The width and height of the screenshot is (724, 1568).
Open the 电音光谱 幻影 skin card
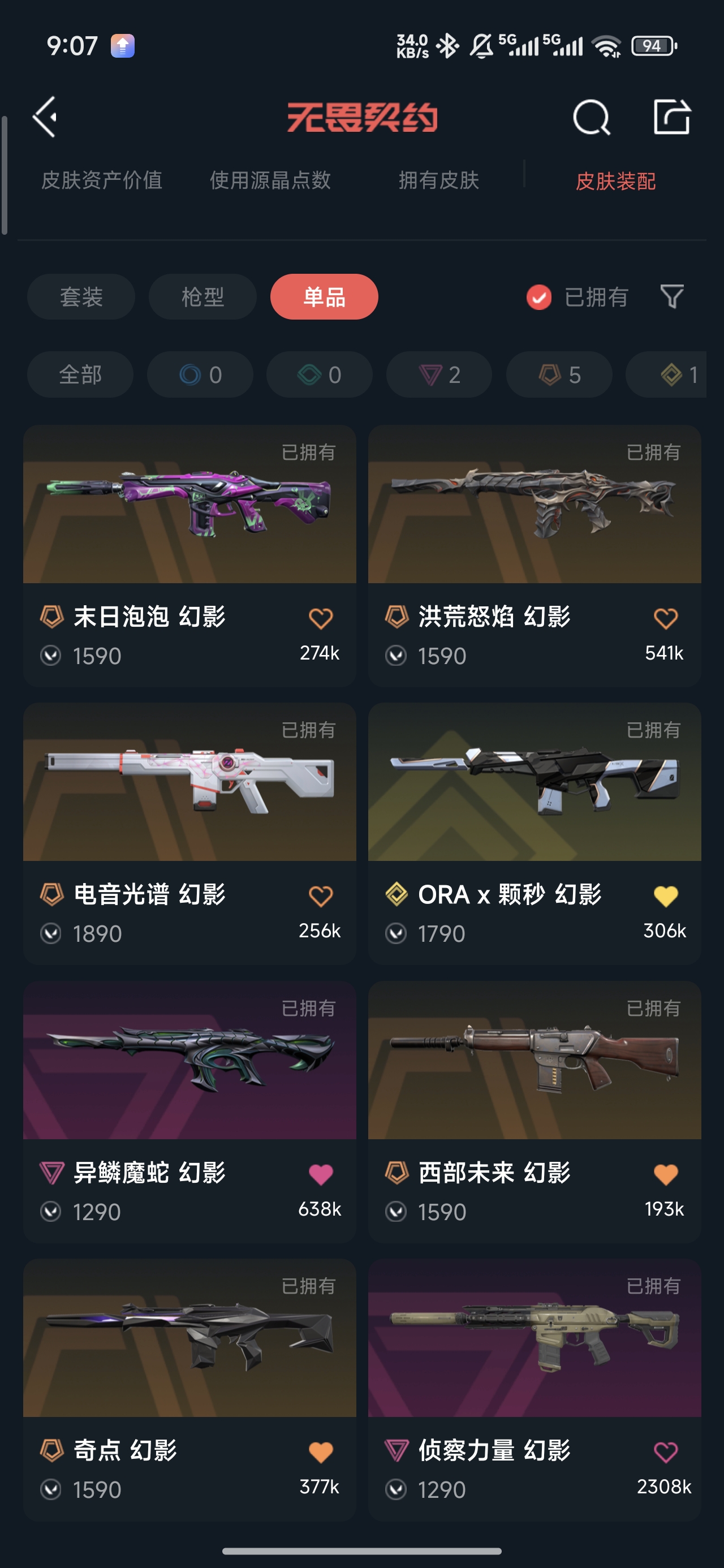coord(189,833)
